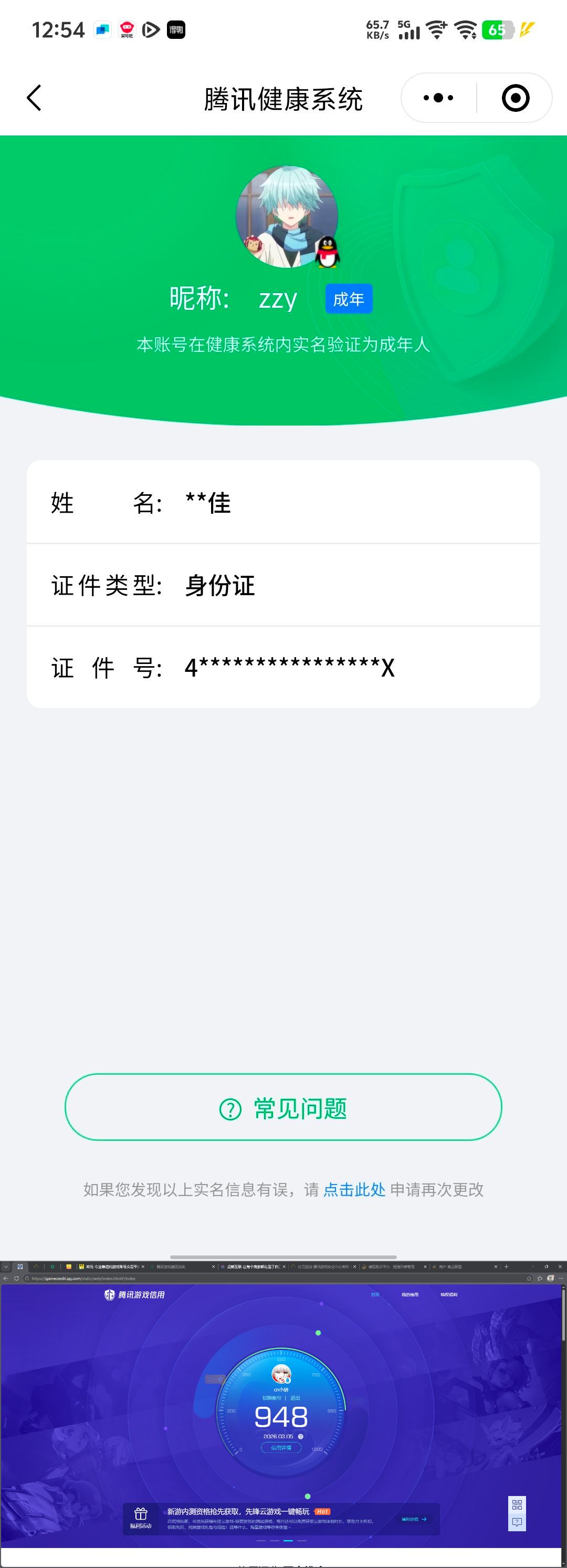Open the feedback speech-bubble icon bottom right
This screenshot has width=567, height=1568.
(517, 1522)
